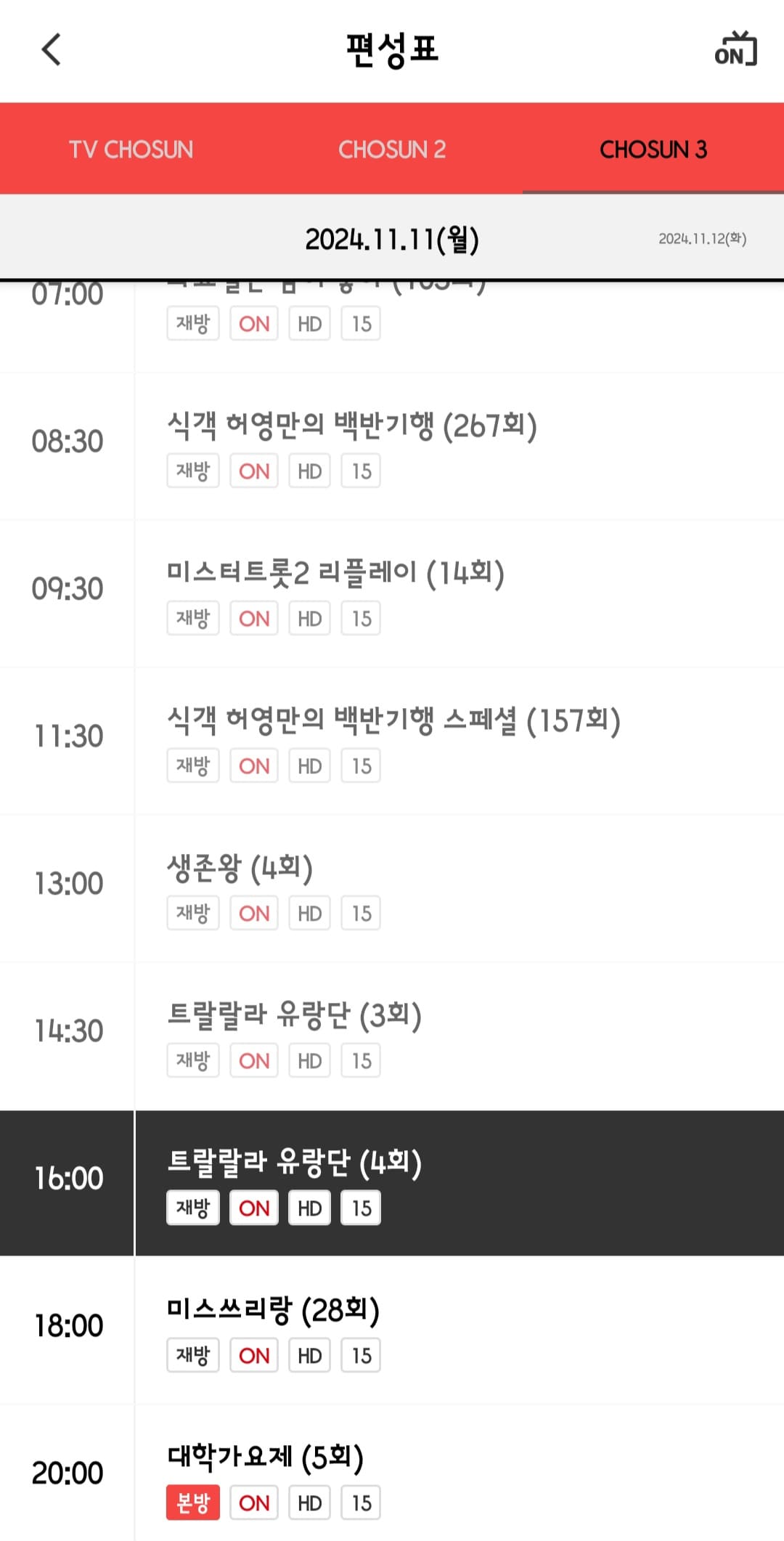Switch to the CHOSUN 2 tab
Viewport: 784px width, 1541px height.
pyautogui.click(x=393, y=150)
